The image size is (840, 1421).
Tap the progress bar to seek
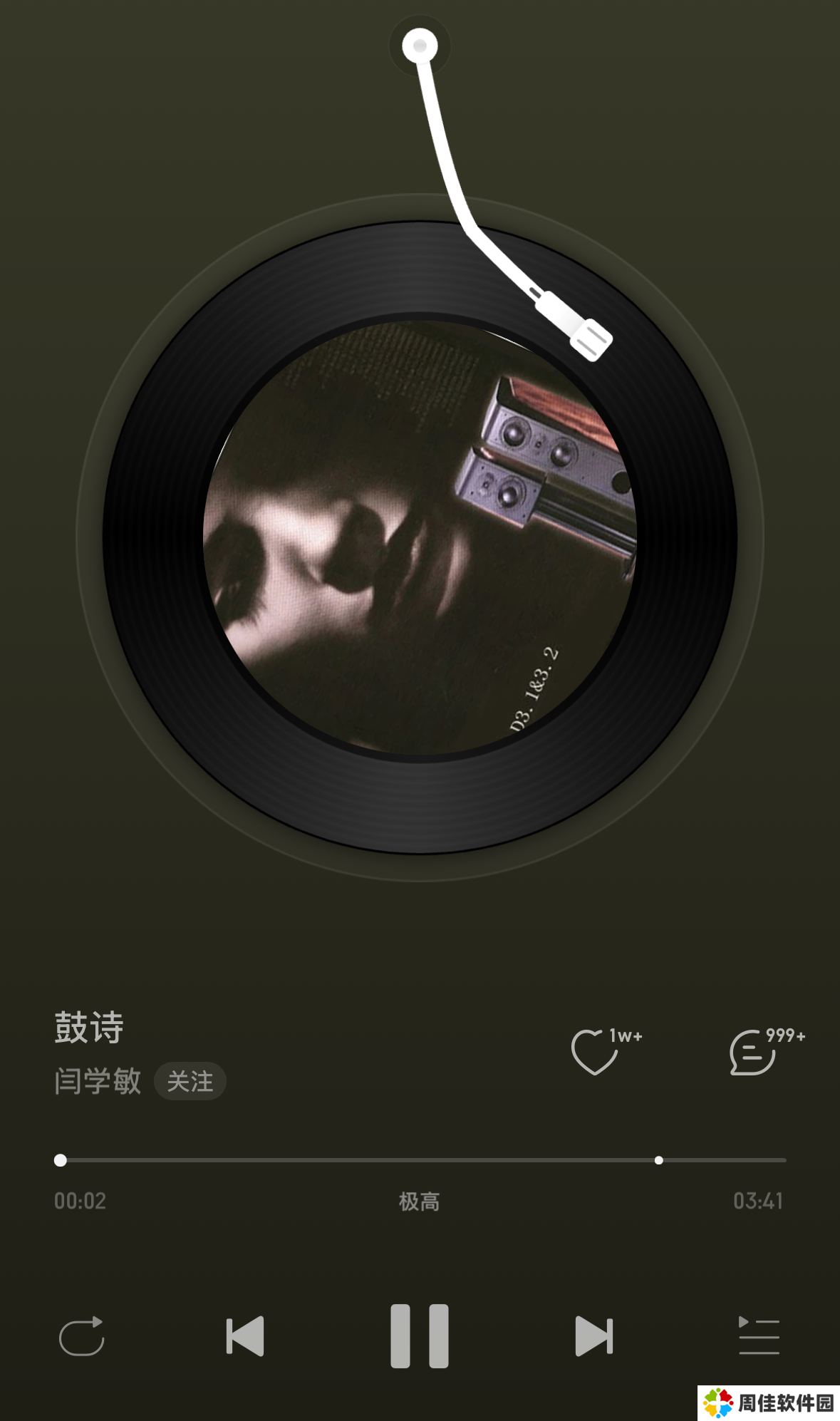[420, 1160]
